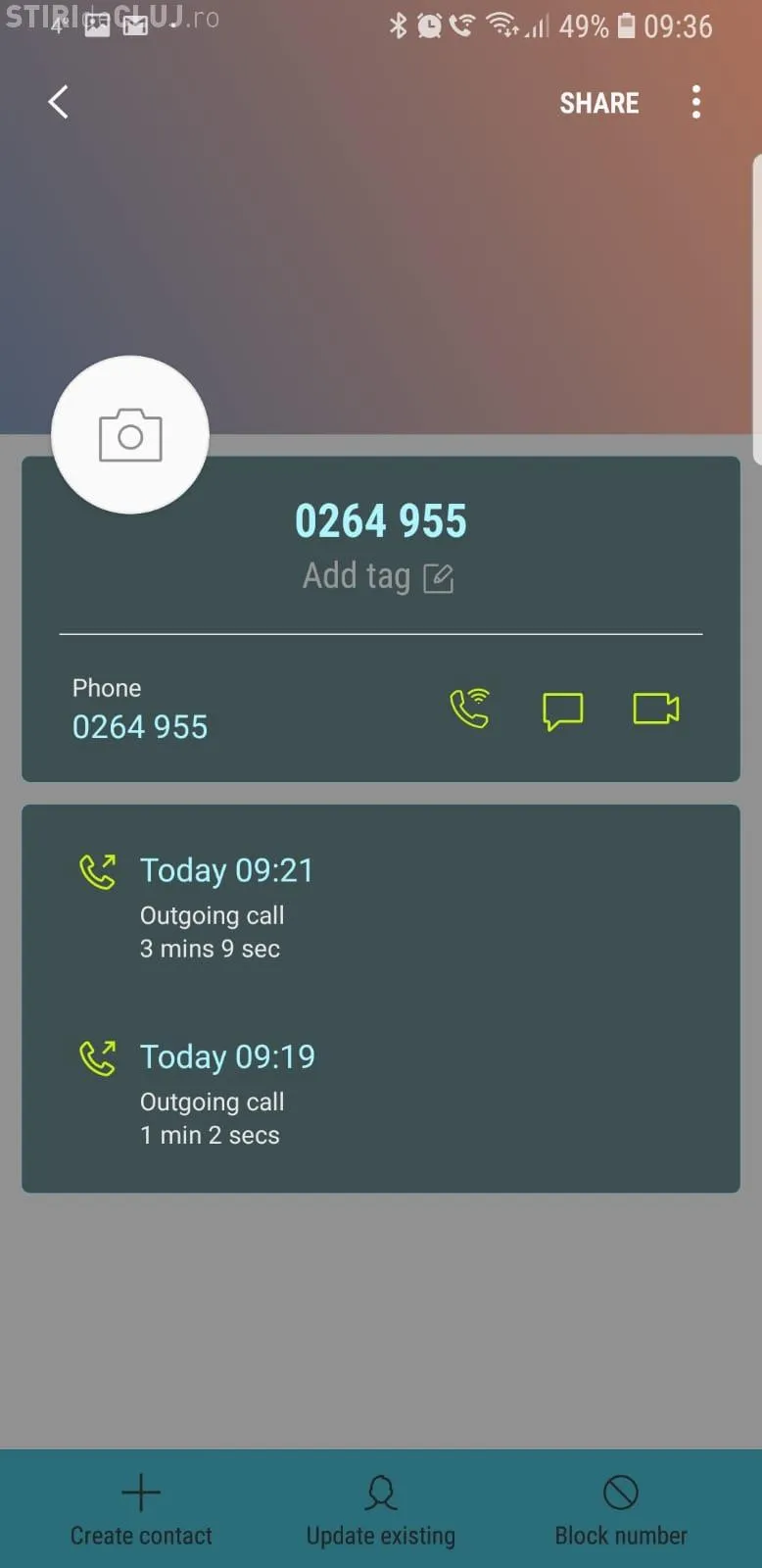Open the three-dot overflow menu
This screenshot has width=762, height=1568.
pos(696,102)
